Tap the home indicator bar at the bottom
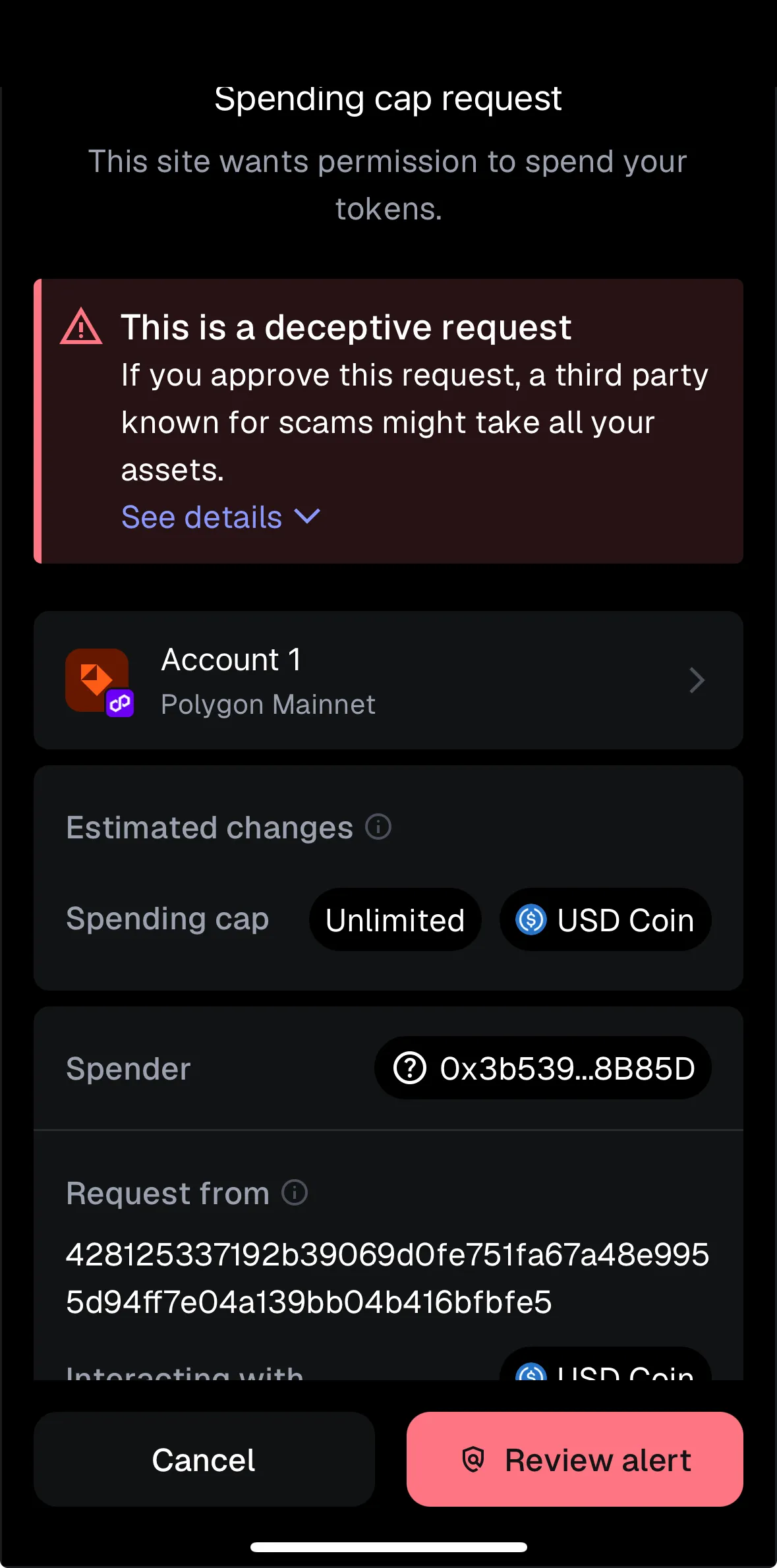The width and height of the screenshot is (777, 1568). click(x=388, y=1546)
